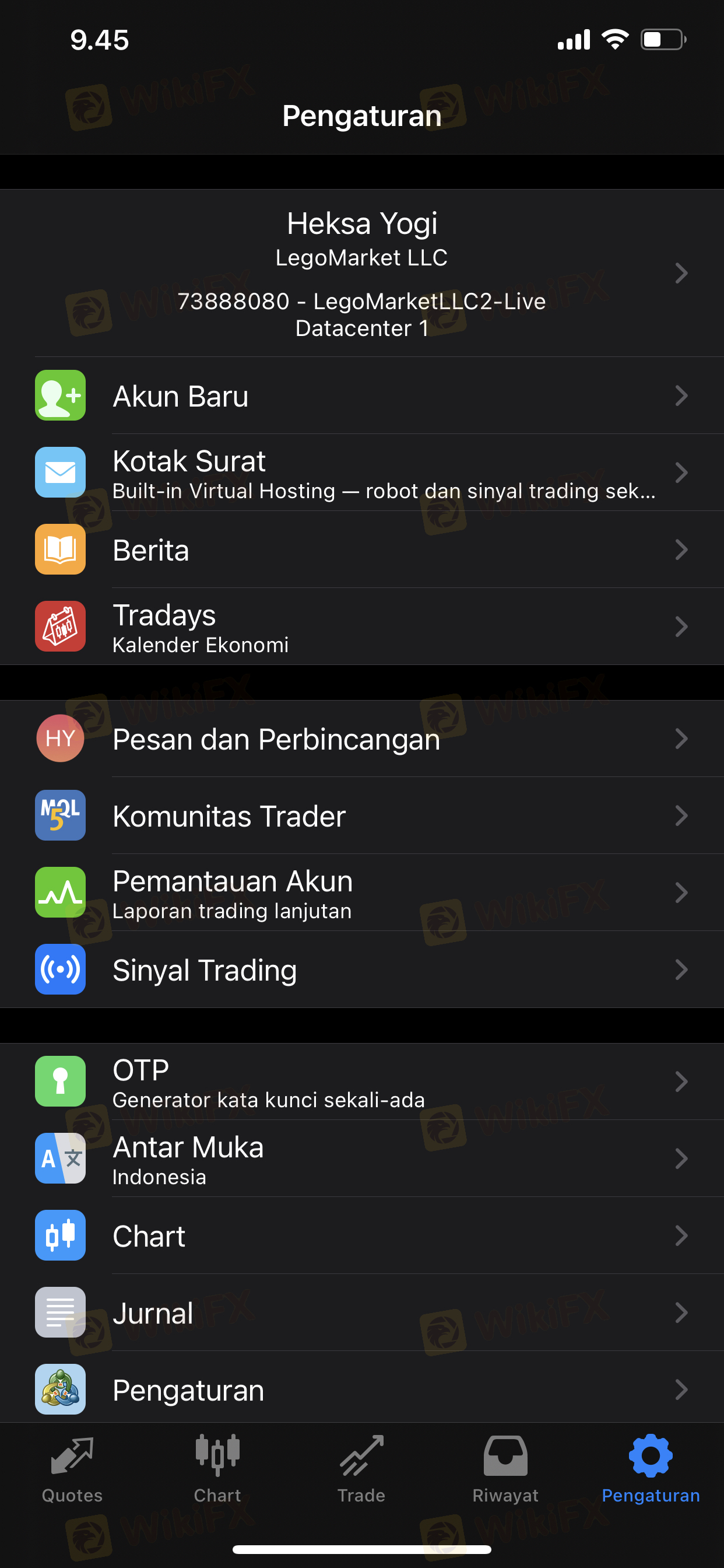Open the Pengaturan row in the list
The width and height of the screenshot is (724, 1568).
pos(361,1389)
